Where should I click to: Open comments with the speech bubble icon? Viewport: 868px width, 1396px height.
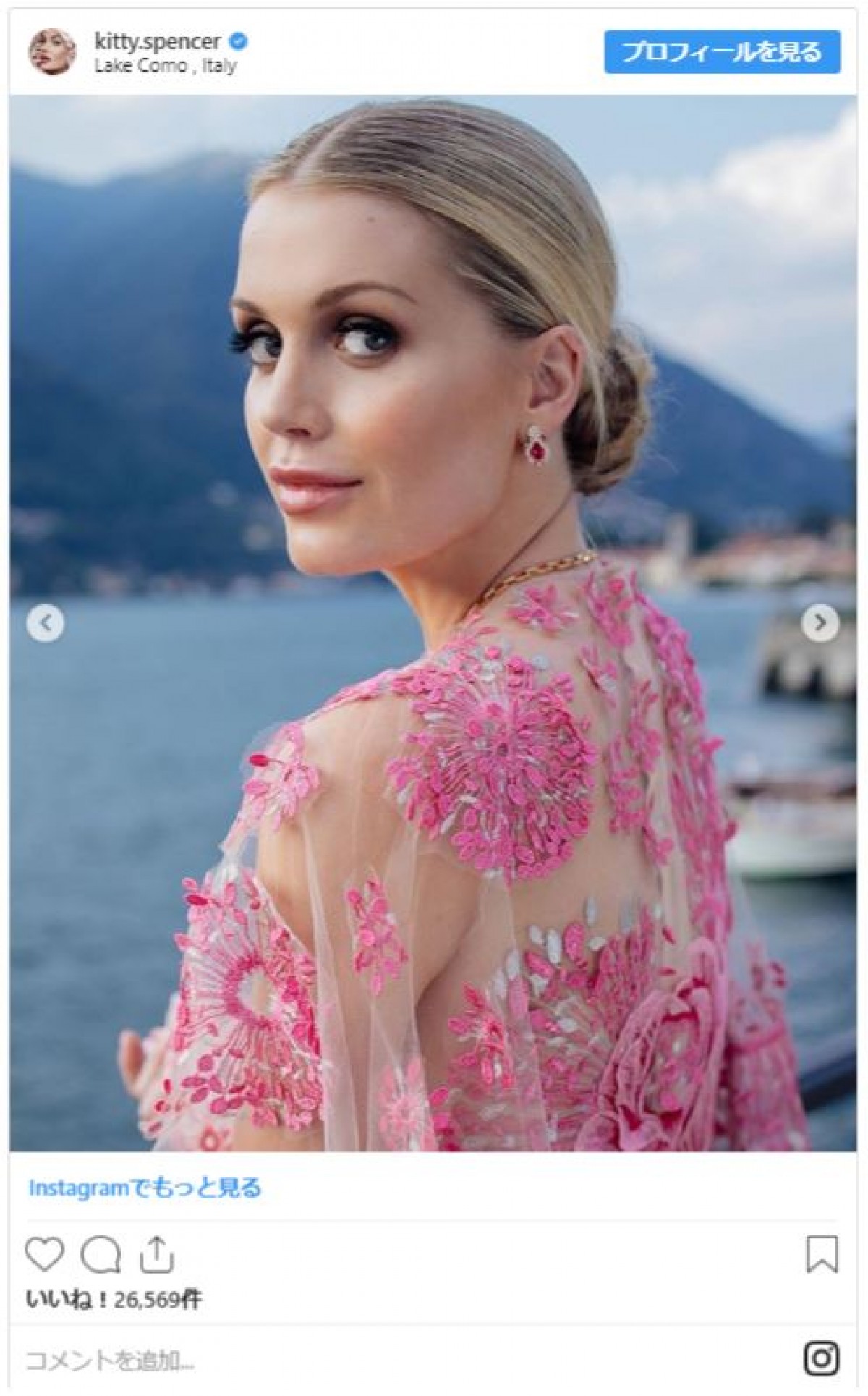tap(101, 1255)
